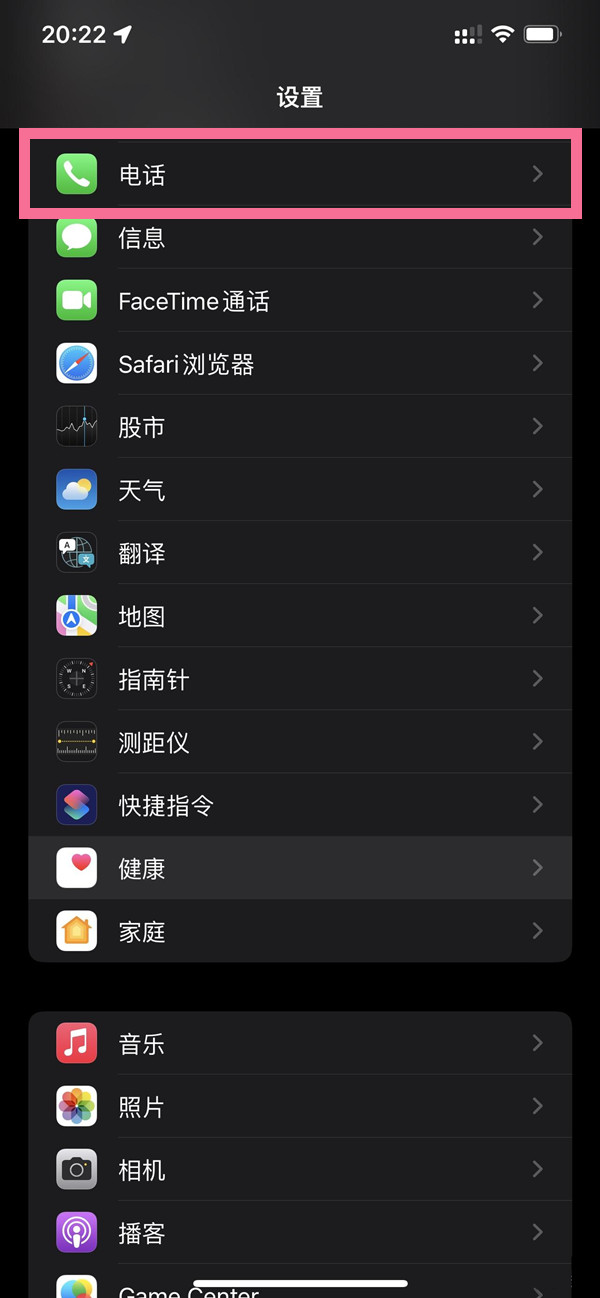Go to 家庭 settings

(x=300, y=931)
